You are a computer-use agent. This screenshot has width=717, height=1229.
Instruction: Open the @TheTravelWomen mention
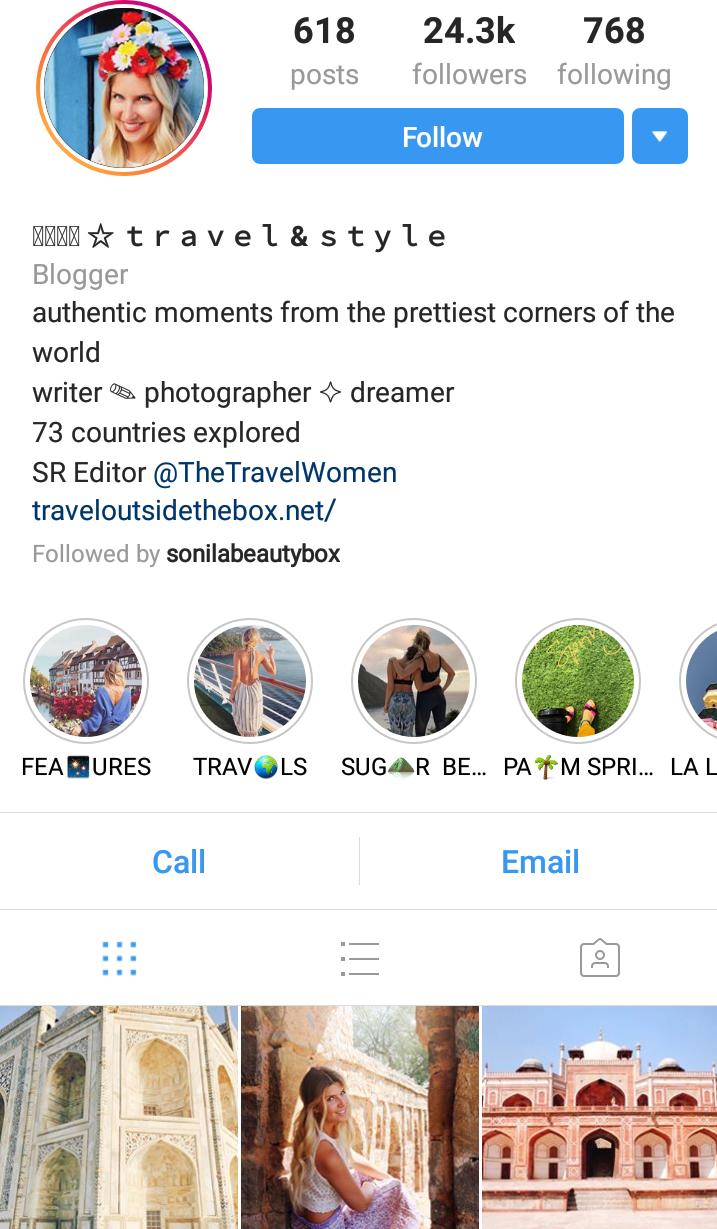click(x=275, y=472)
